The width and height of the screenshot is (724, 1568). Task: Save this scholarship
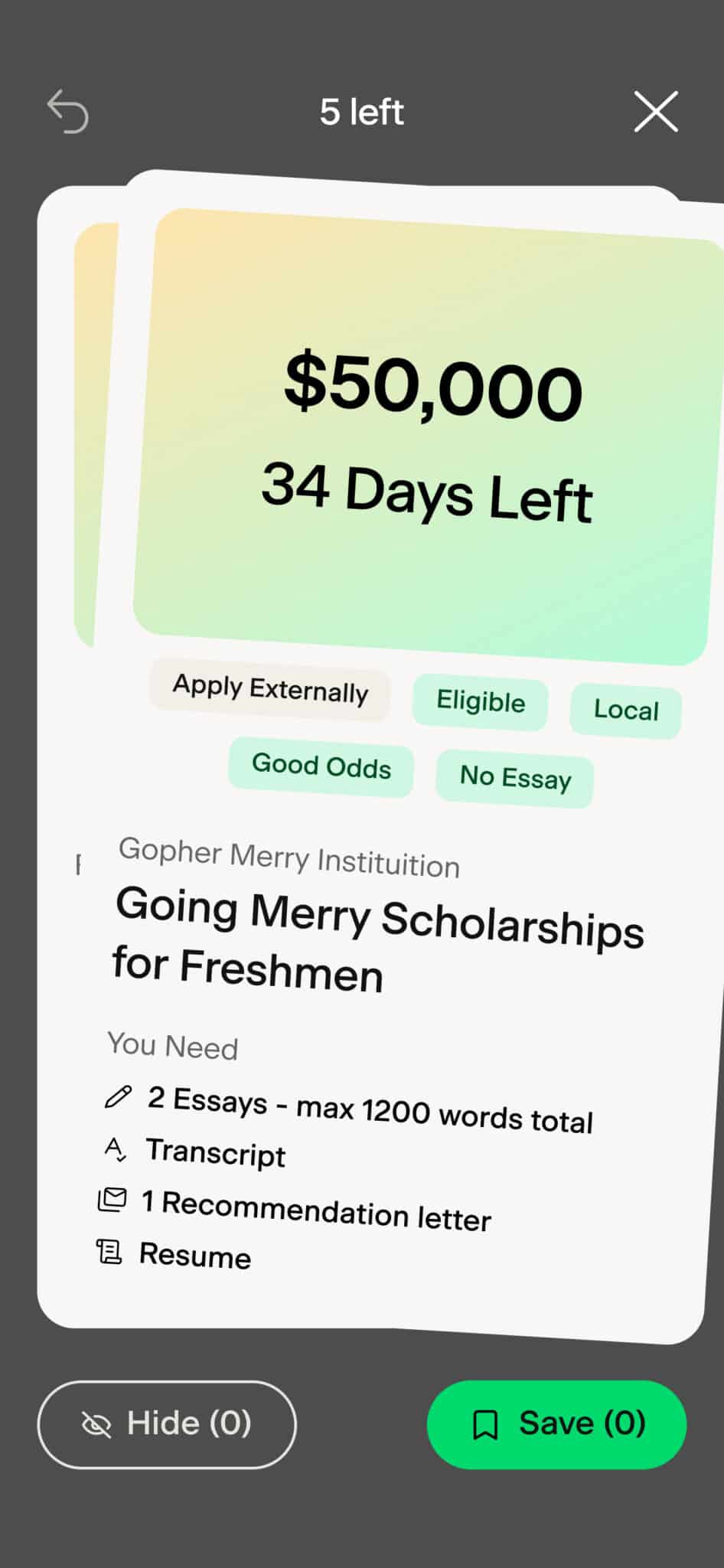pos(556,1424)
